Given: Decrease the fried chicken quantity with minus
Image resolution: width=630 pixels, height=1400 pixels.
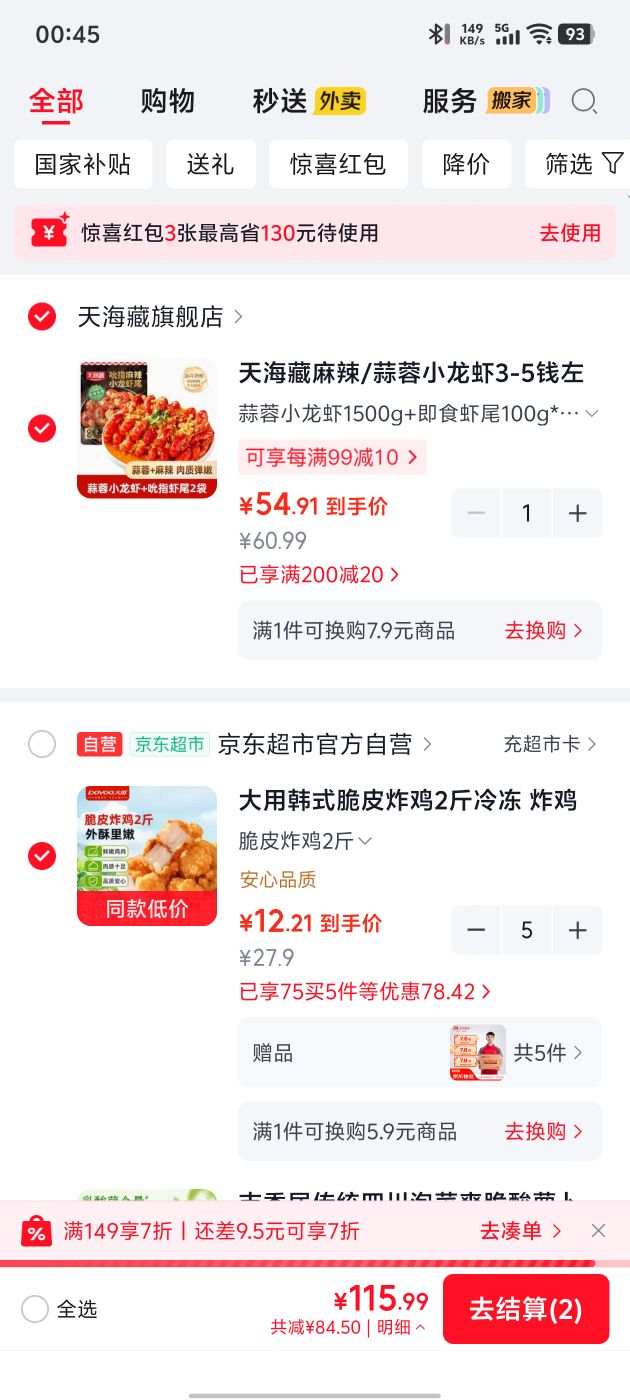Looking at the screenshot, I should tap(476, 931).
